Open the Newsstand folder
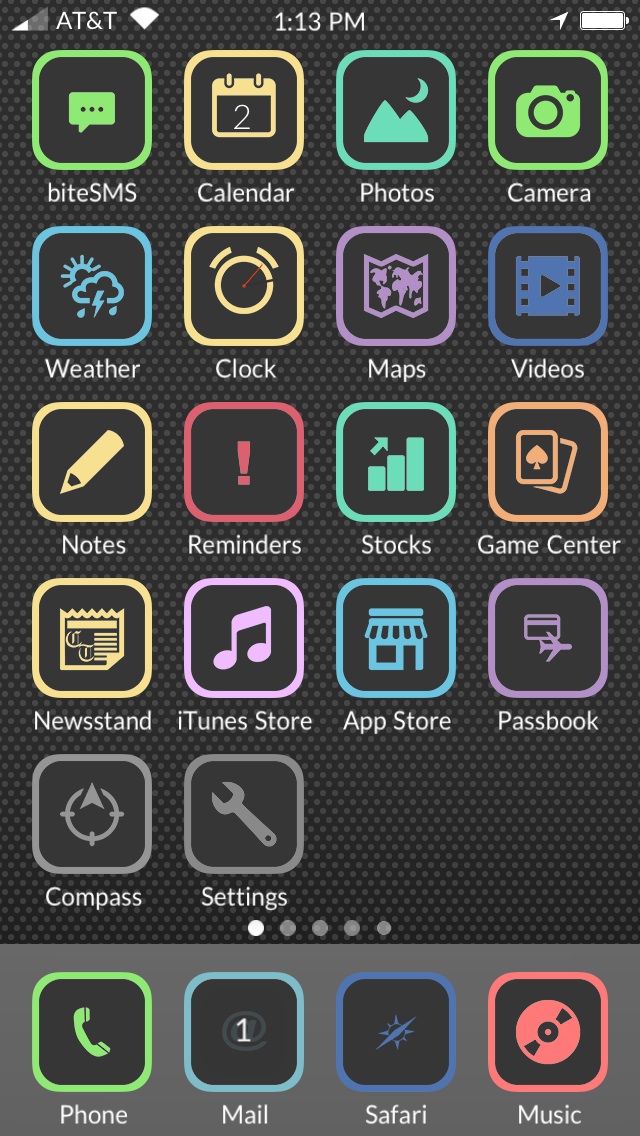This screenshot has width=640, height=1136. coord(92,638)
